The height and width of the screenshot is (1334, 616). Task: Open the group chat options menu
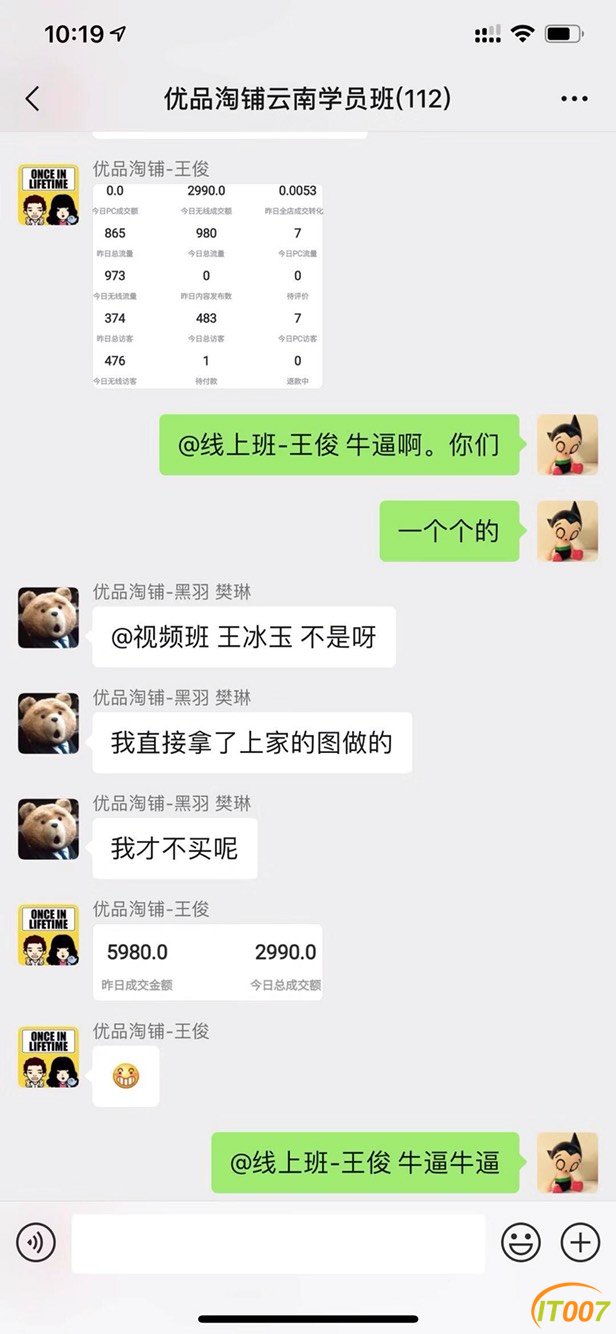(574, 99)
